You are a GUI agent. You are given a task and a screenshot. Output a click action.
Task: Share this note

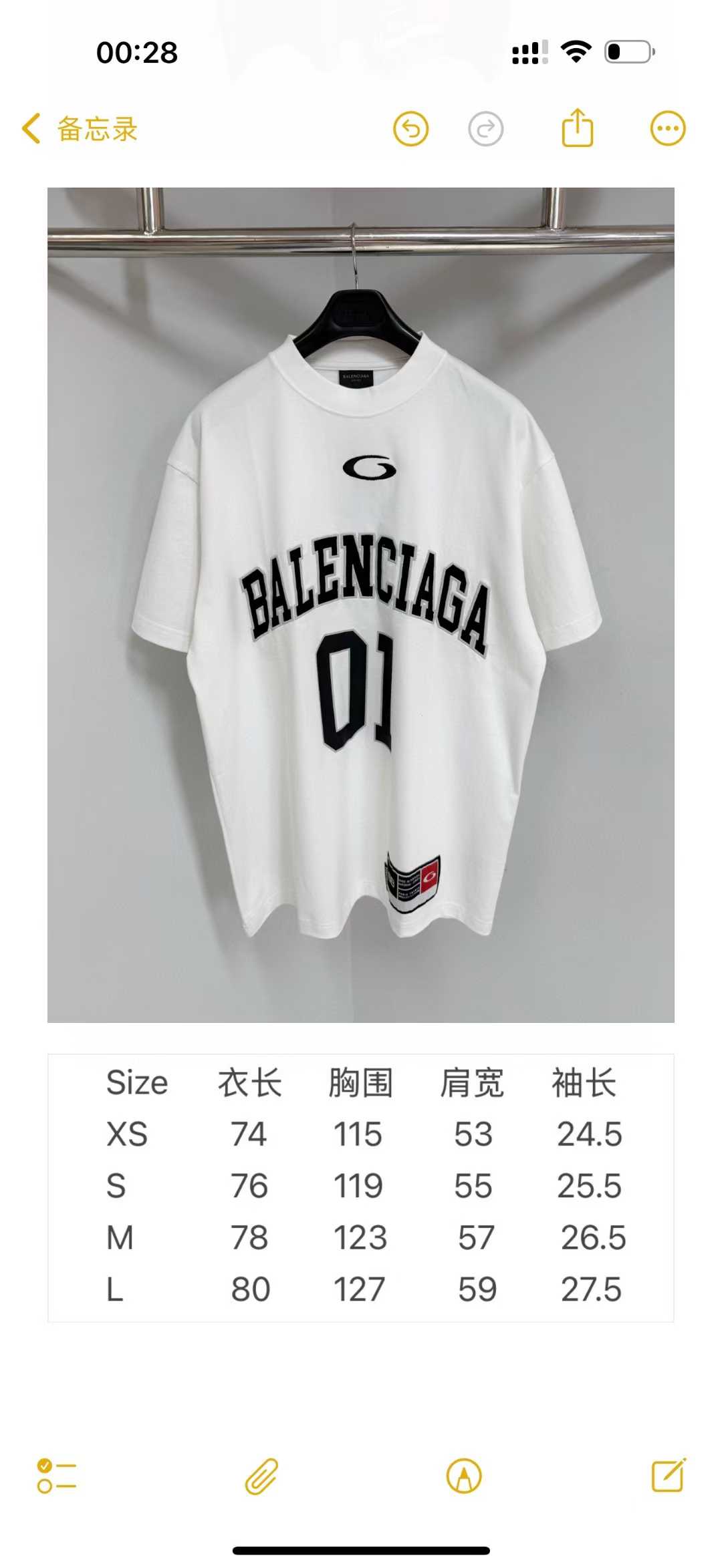pos(578,128)
